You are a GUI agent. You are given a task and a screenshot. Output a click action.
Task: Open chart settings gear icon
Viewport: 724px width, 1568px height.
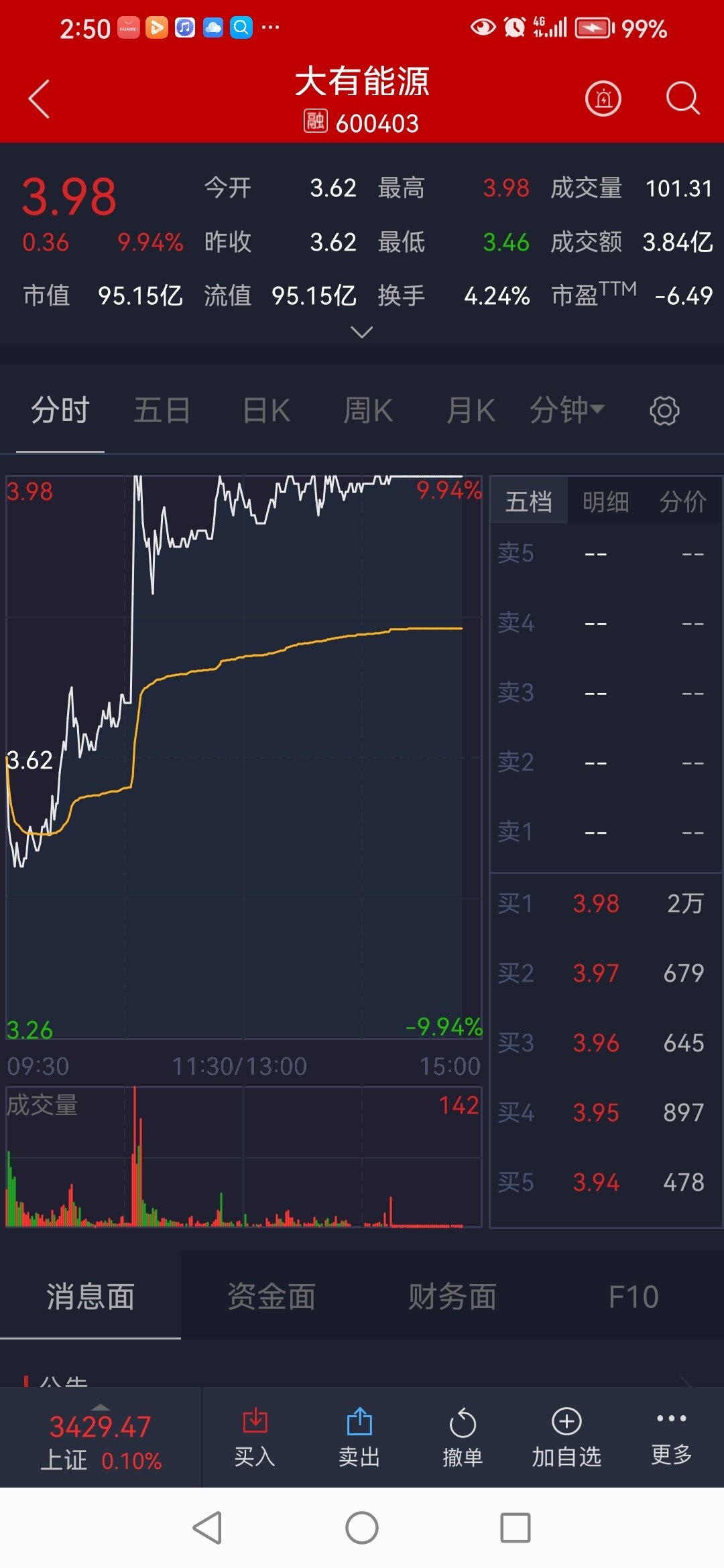tap(664, 410)
